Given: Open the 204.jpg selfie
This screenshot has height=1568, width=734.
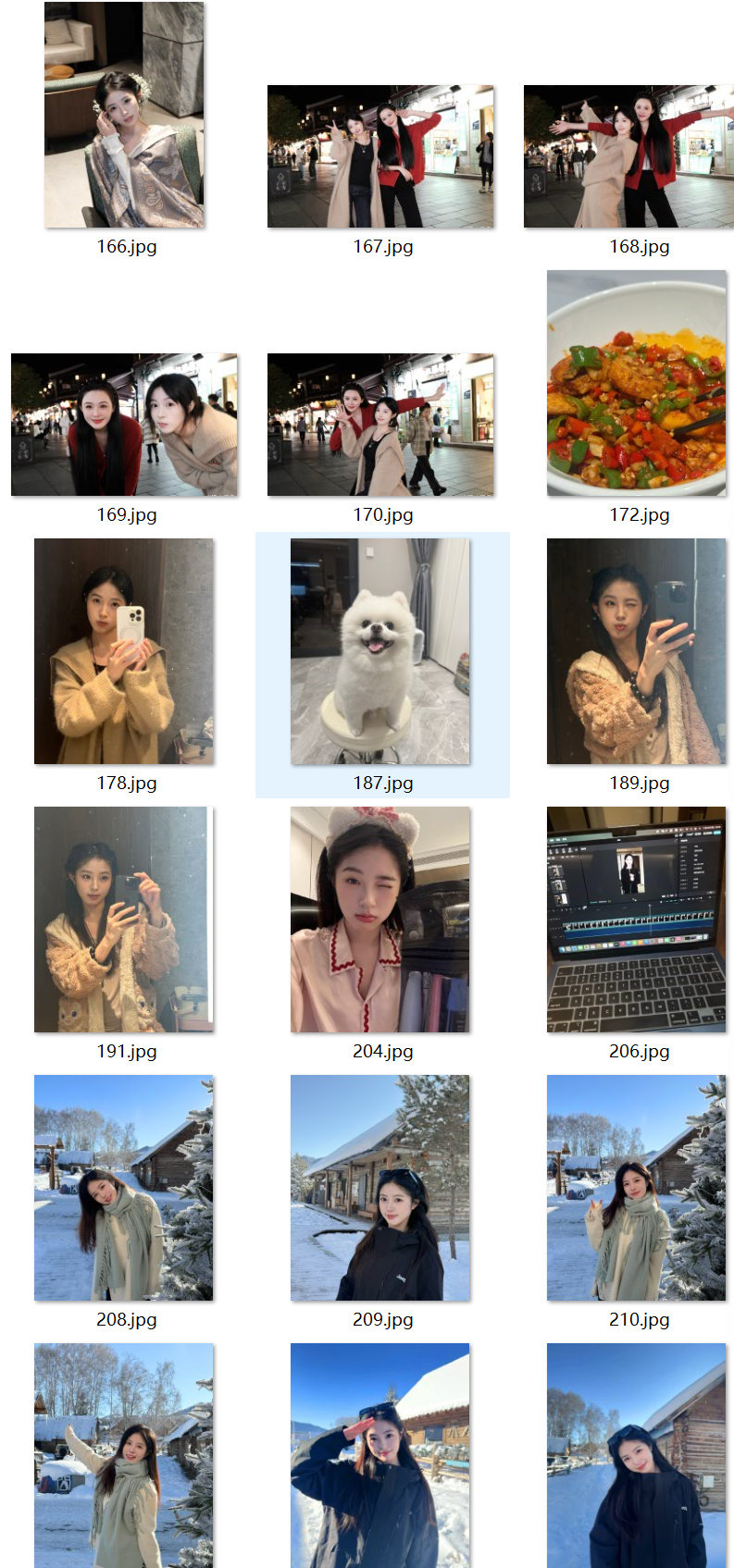Looking at the screenshot, I should coord(380,920).
